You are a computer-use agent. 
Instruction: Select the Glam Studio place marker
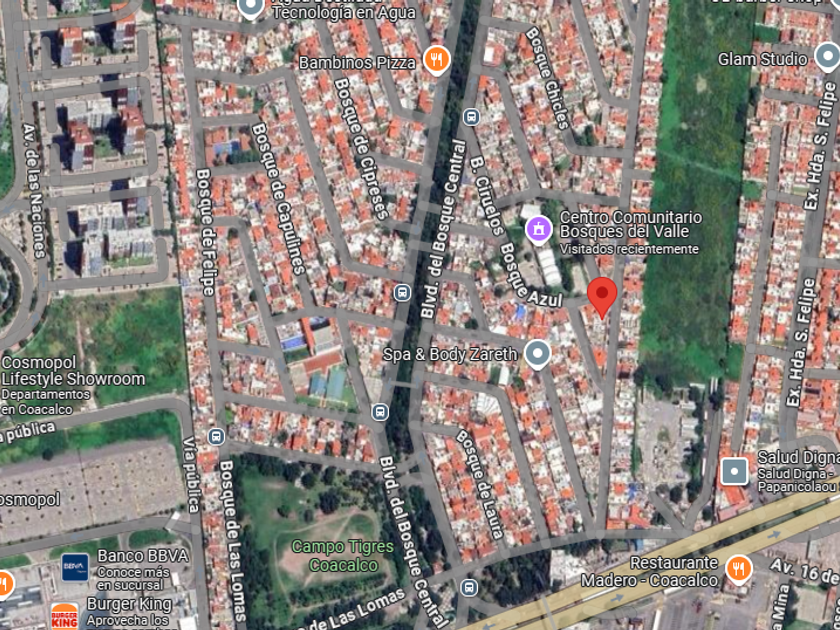(x=827, y=57)
